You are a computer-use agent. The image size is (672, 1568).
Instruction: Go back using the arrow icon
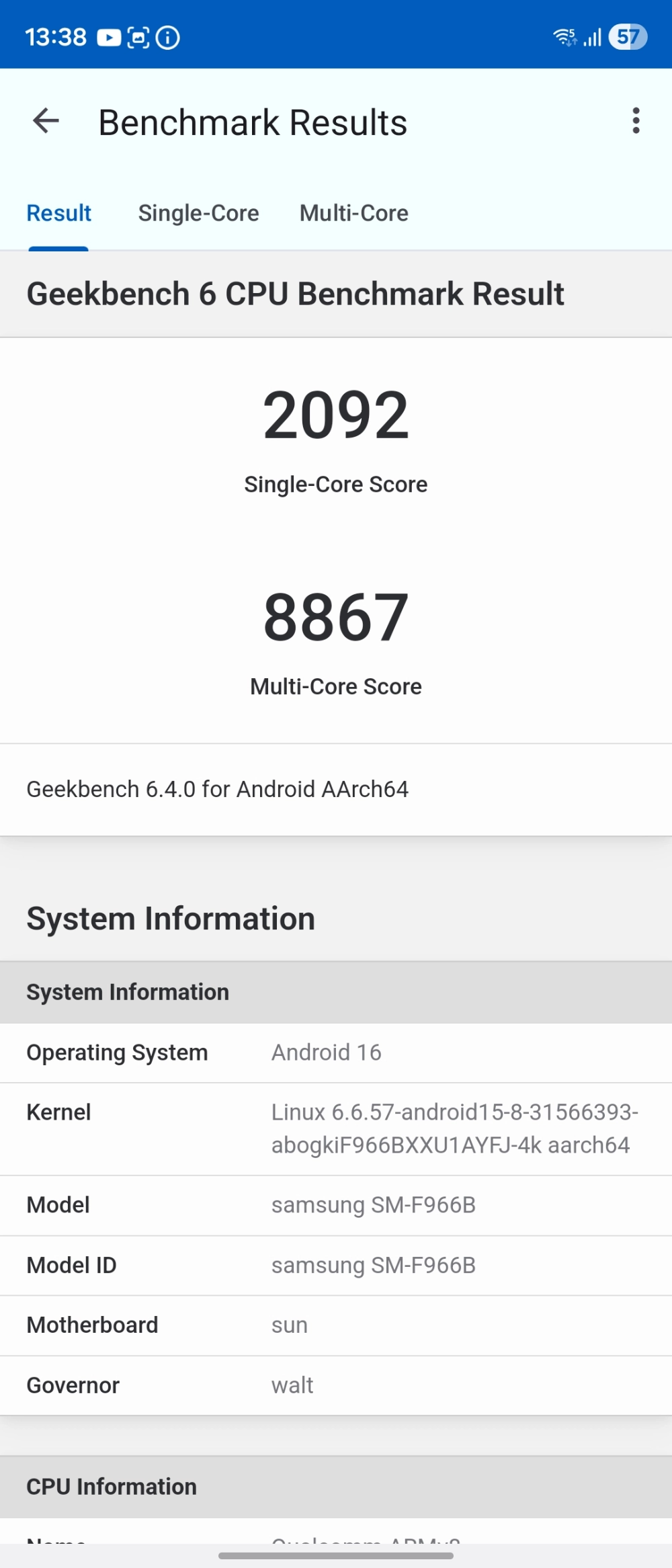click(46, 122)
